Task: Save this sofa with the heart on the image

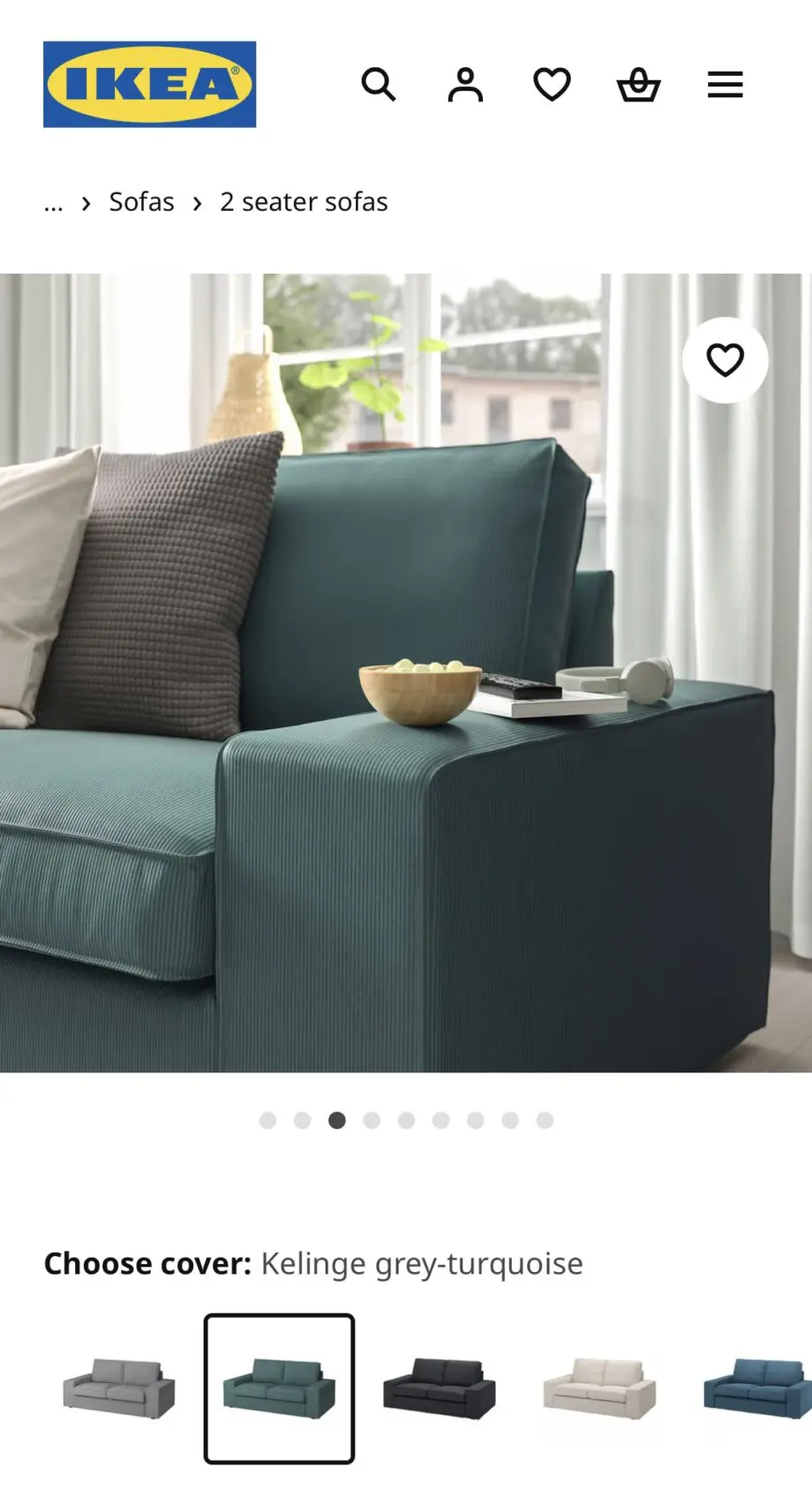Action: pyautogui.click(x=725, y=360)
